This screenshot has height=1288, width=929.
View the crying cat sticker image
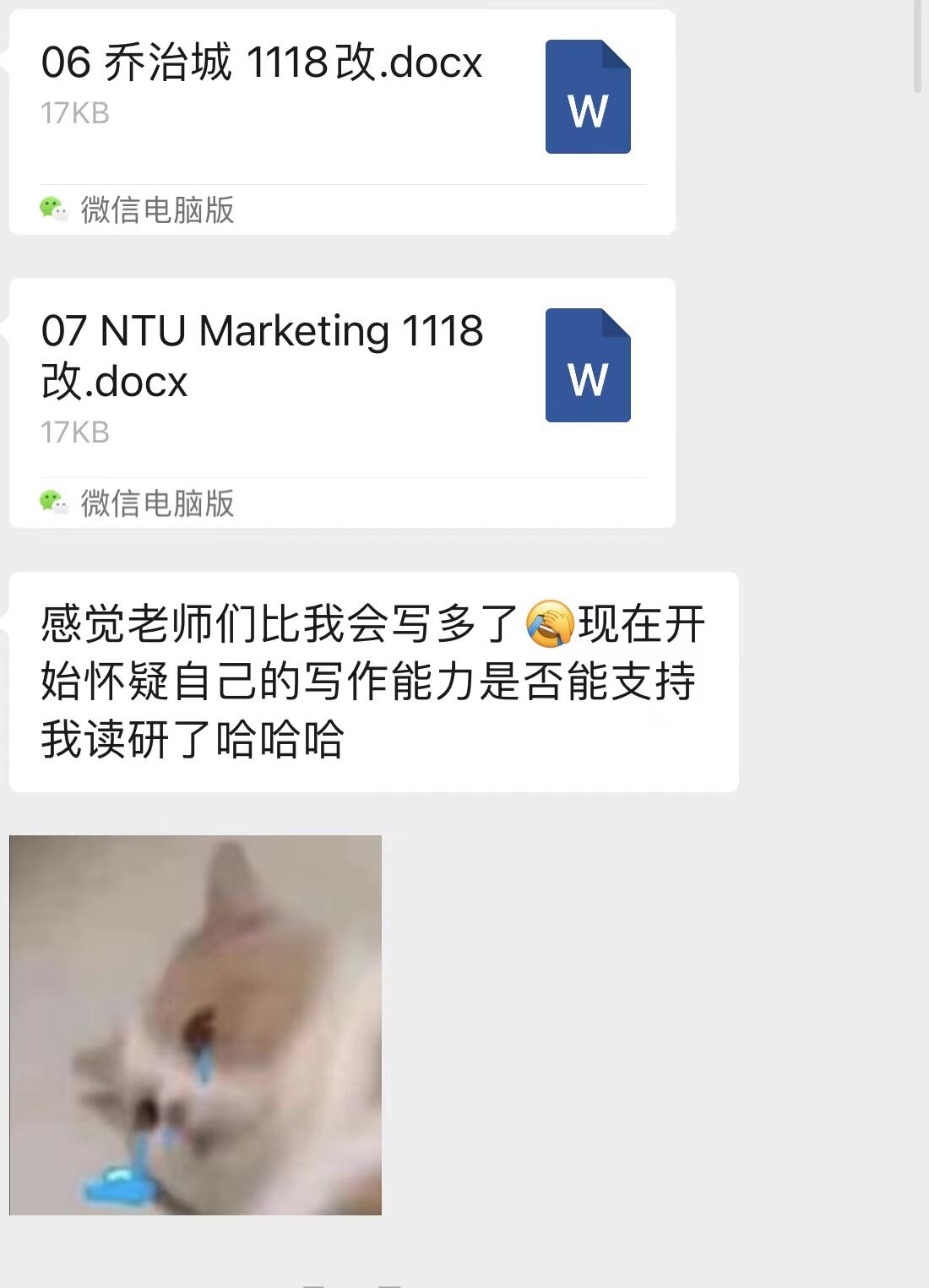195,1024
